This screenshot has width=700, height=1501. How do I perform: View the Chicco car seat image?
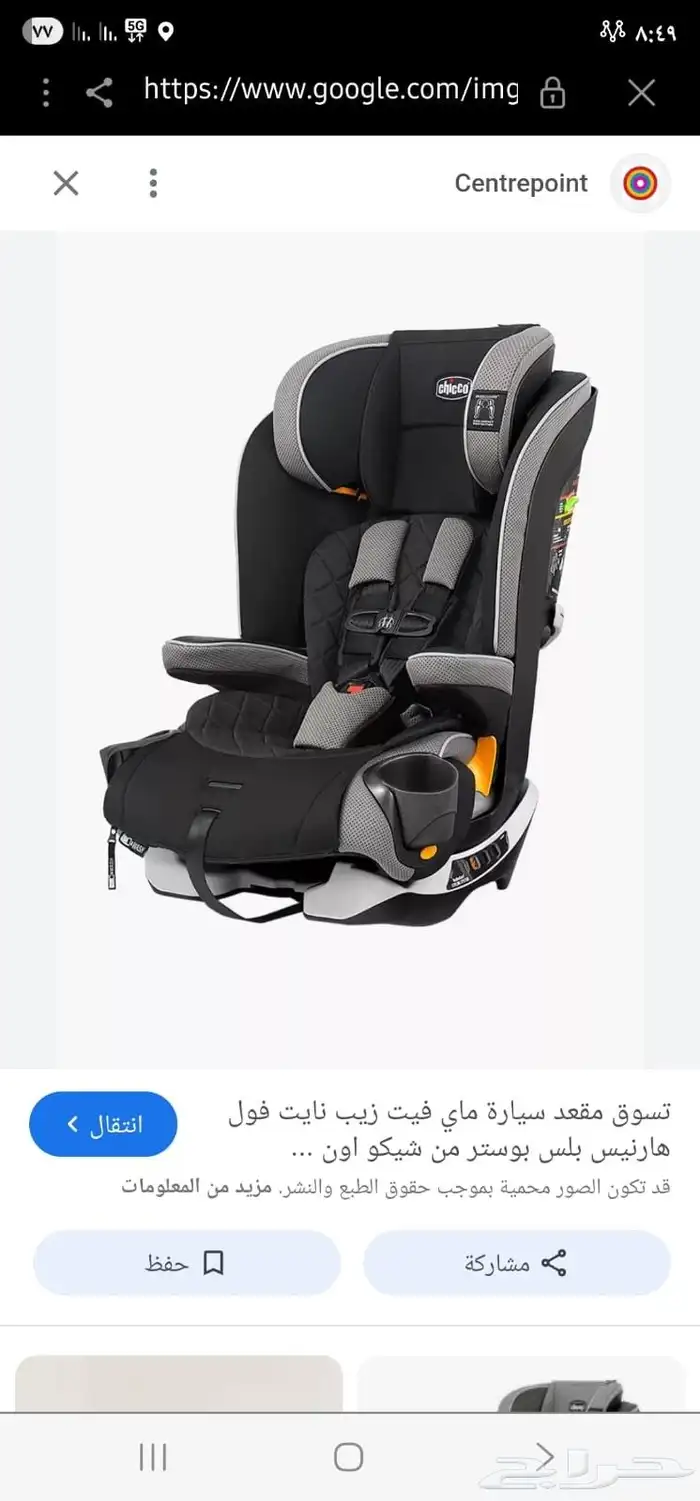(350, 620)
